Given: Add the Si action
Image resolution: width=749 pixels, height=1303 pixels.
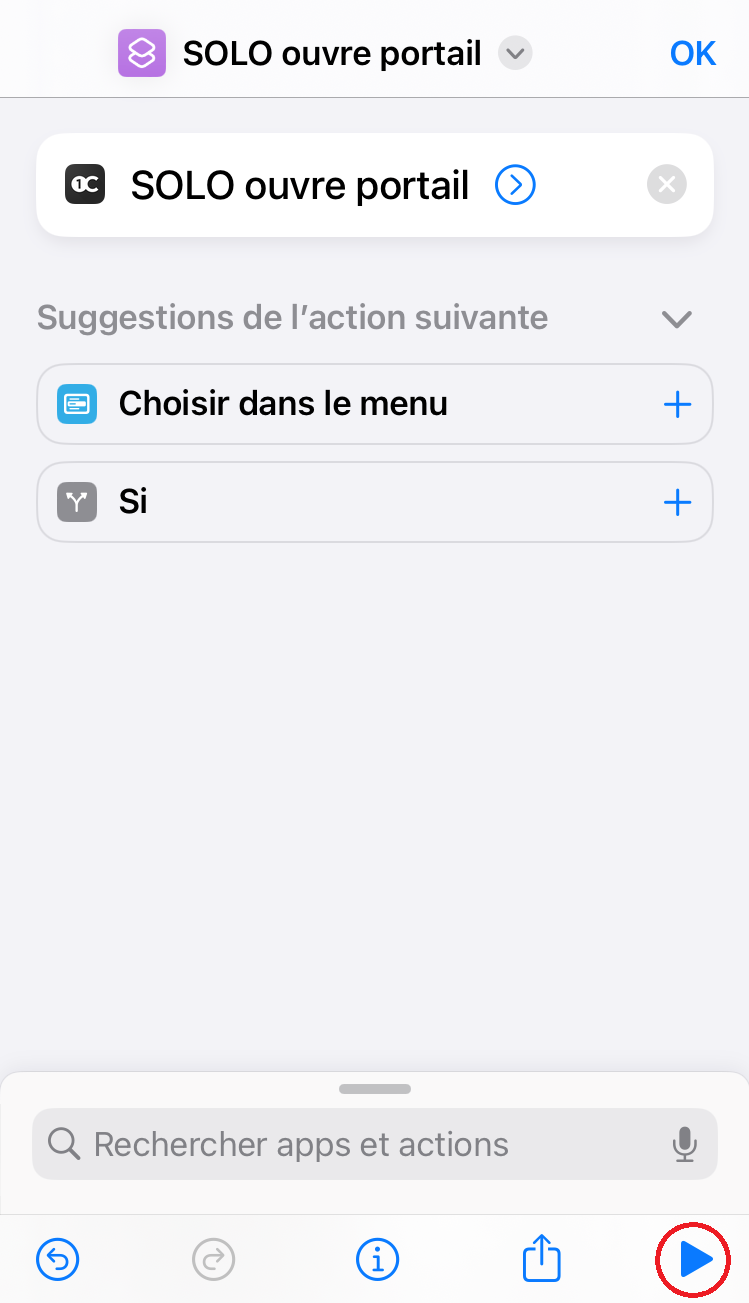Looking at the screenshot, I should click(677, 502).
